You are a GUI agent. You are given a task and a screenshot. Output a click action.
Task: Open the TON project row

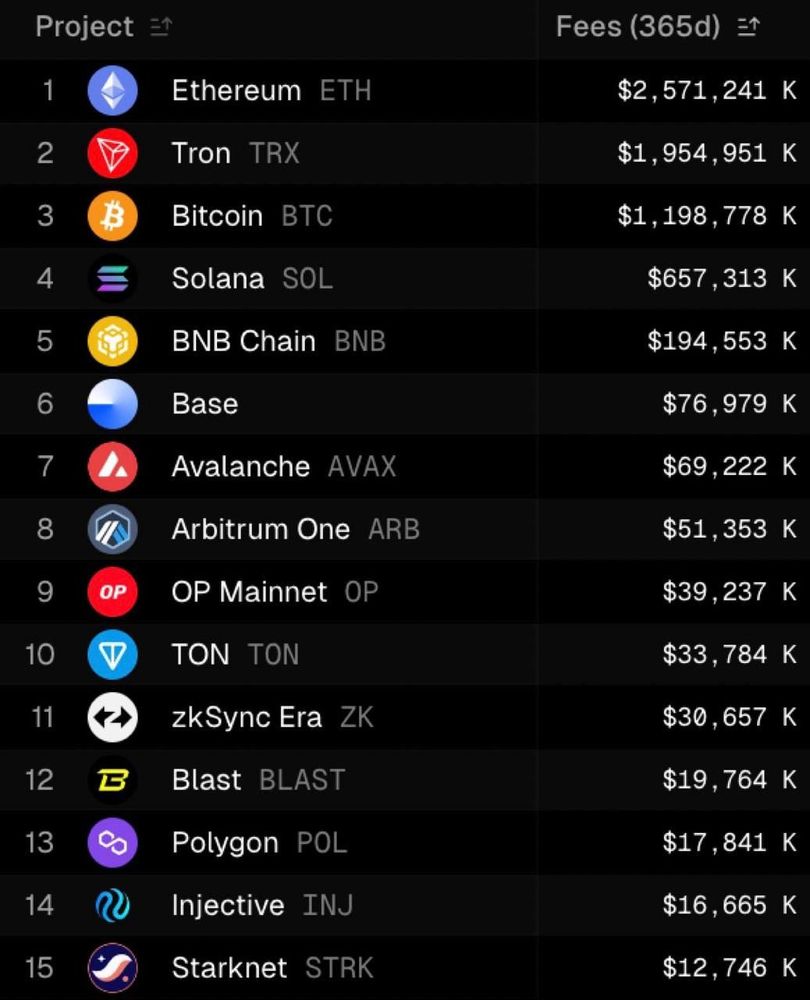click(405, 654)
